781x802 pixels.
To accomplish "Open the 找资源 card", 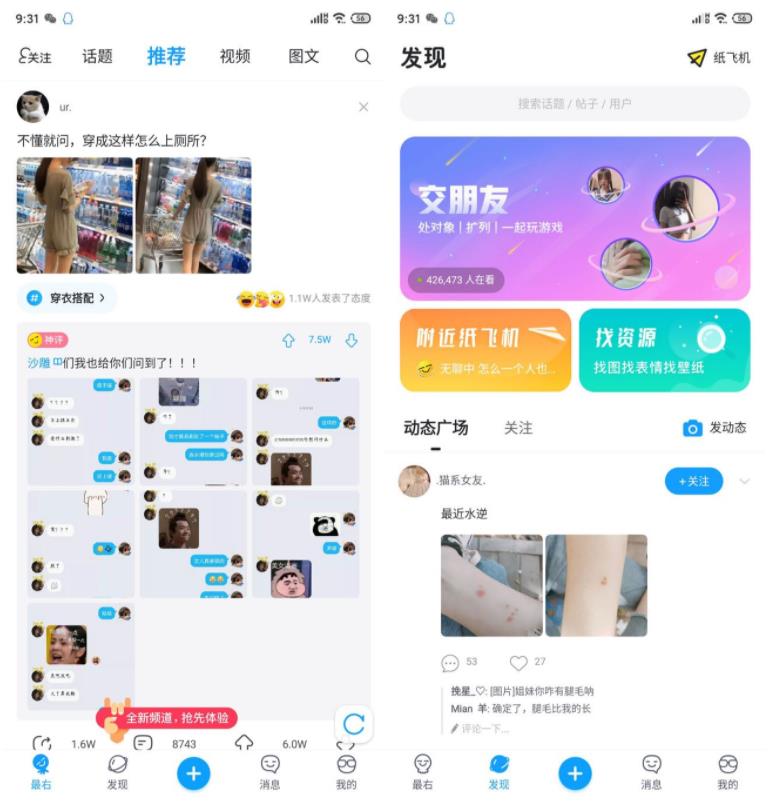I will 664,350.
